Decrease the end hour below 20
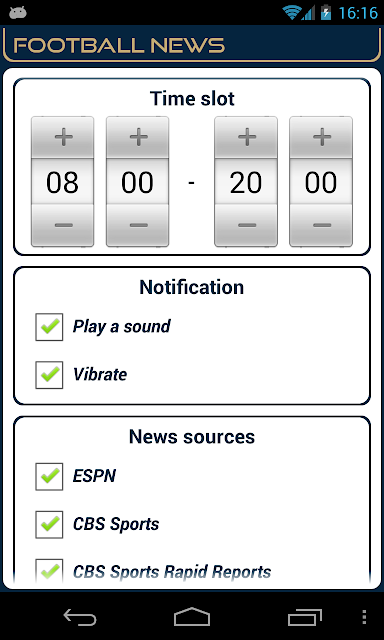The width and height of the screenshot is (384, 640). tap(246, 225)
